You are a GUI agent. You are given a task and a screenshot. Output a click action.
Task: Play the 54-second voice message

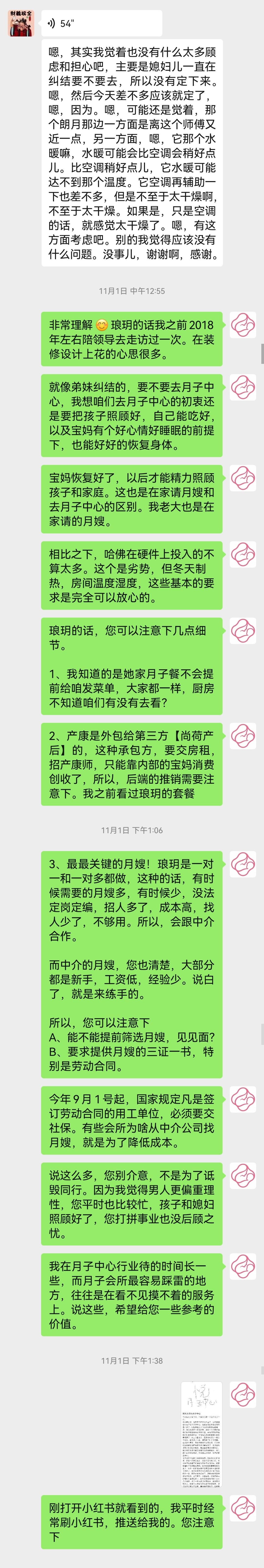100,24
